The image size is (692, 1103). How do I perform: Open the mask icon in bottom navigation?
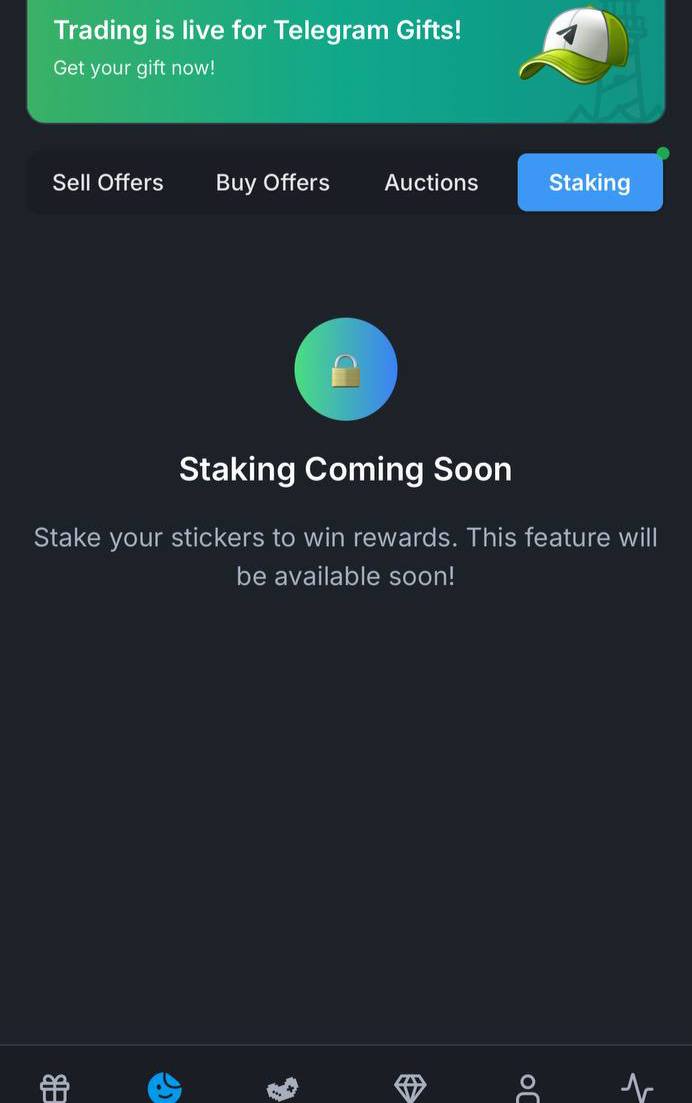point(283,1088)
